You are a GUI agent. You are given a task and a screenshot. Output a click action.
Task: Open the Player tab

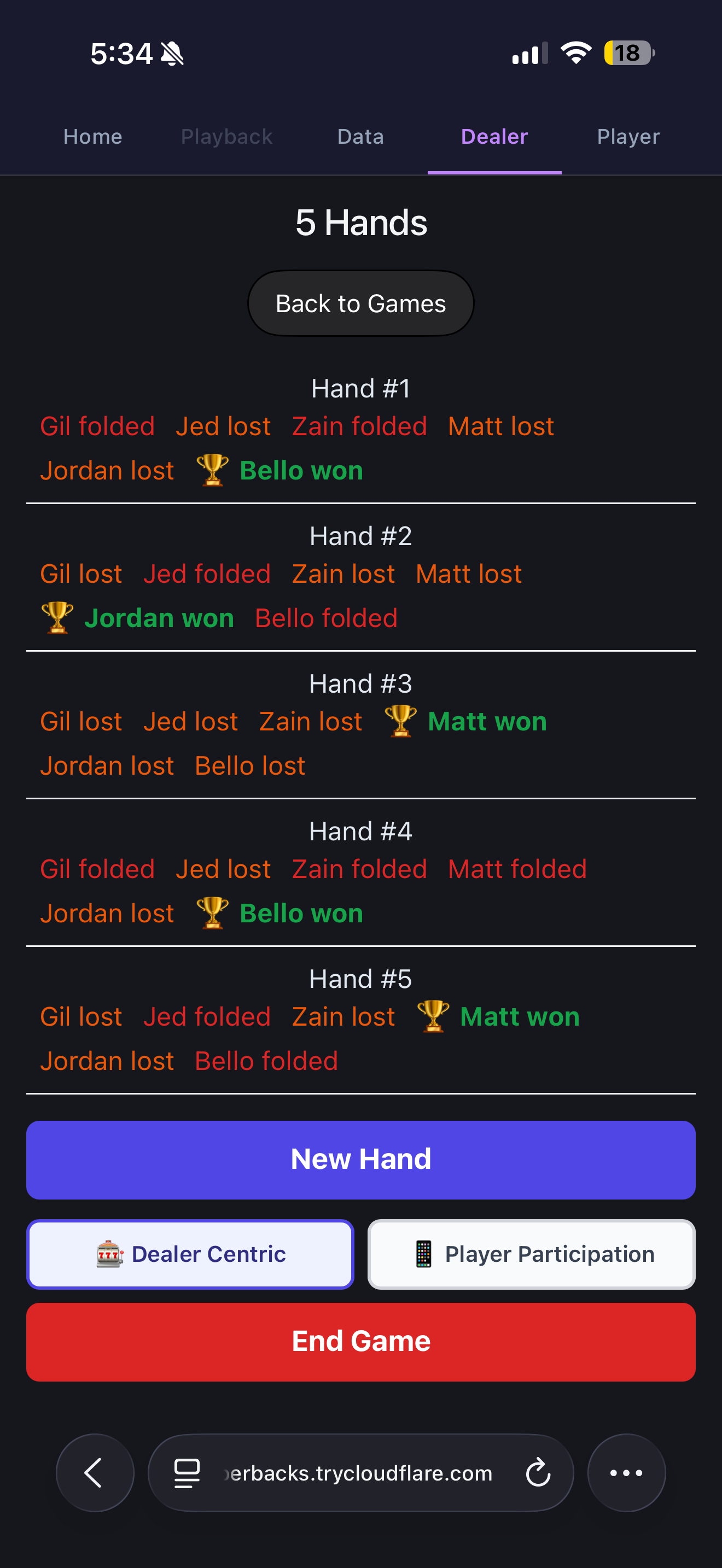pos(627,136)
